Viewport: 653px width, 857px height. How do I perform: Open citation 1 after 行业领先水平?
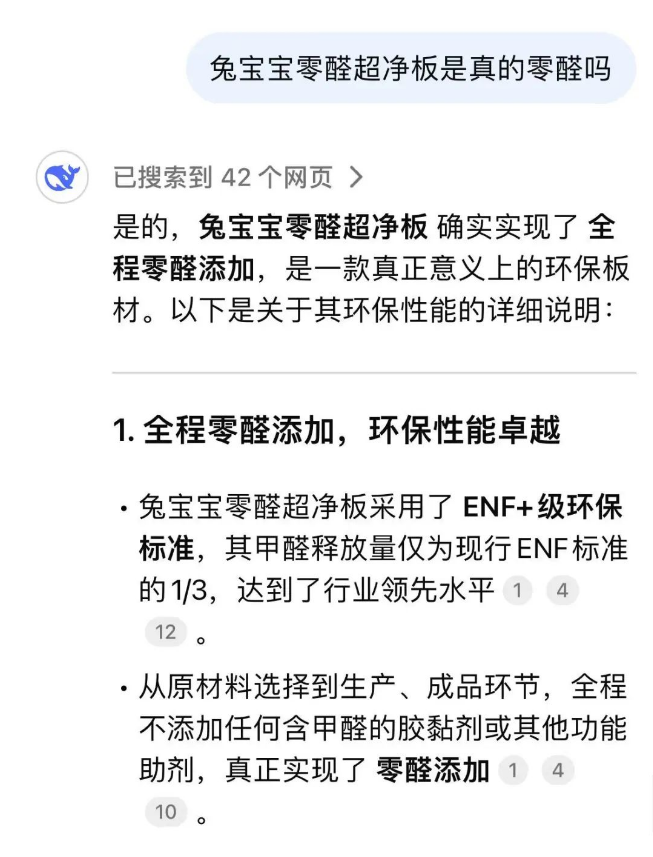(517, 591)
